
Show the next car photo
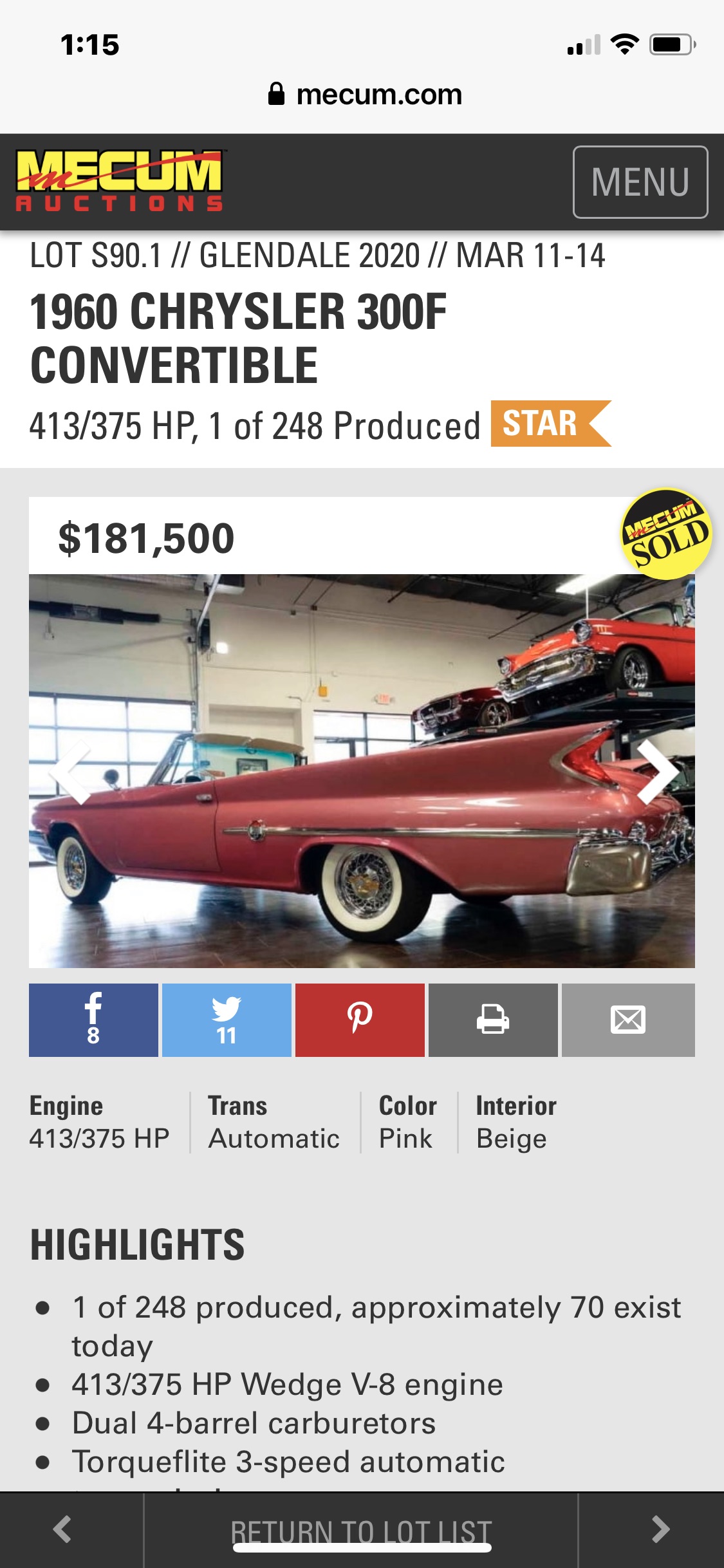[658, 771]
